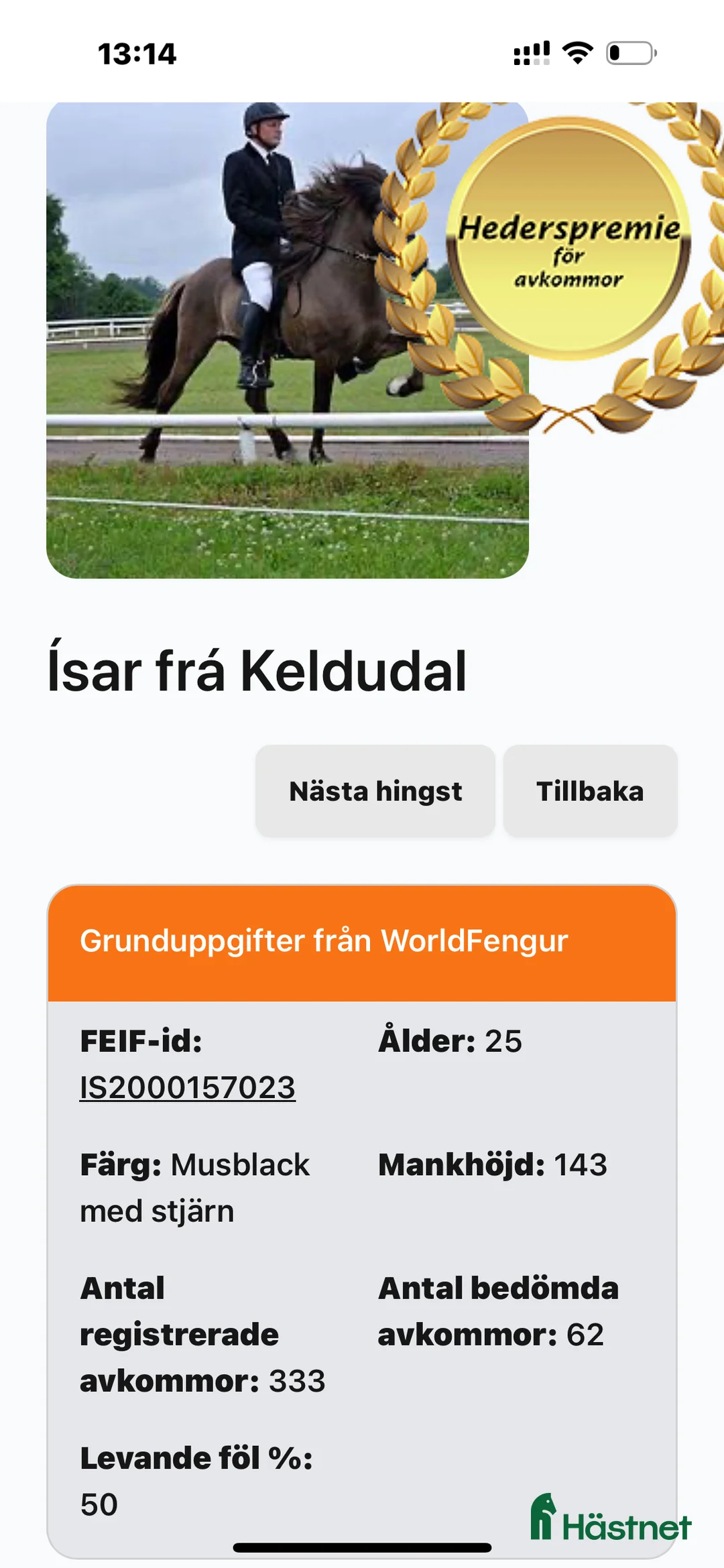724x1568 pixels.
Task: Go back using the Tillbaka button
Action: coord(590,791)
